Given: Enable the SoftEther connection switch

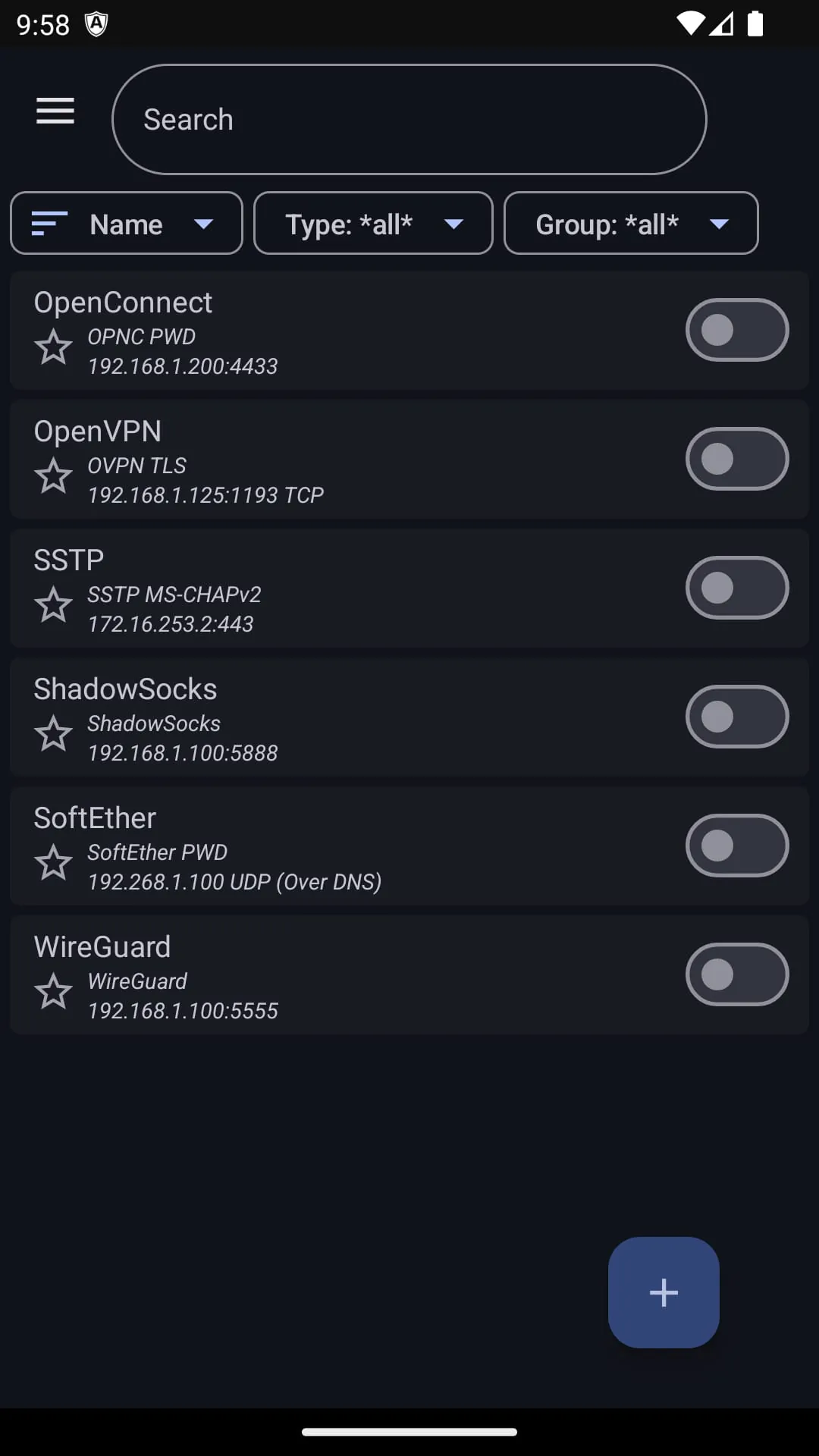Looking at the screenshot, I should click(x=736, y=845).
